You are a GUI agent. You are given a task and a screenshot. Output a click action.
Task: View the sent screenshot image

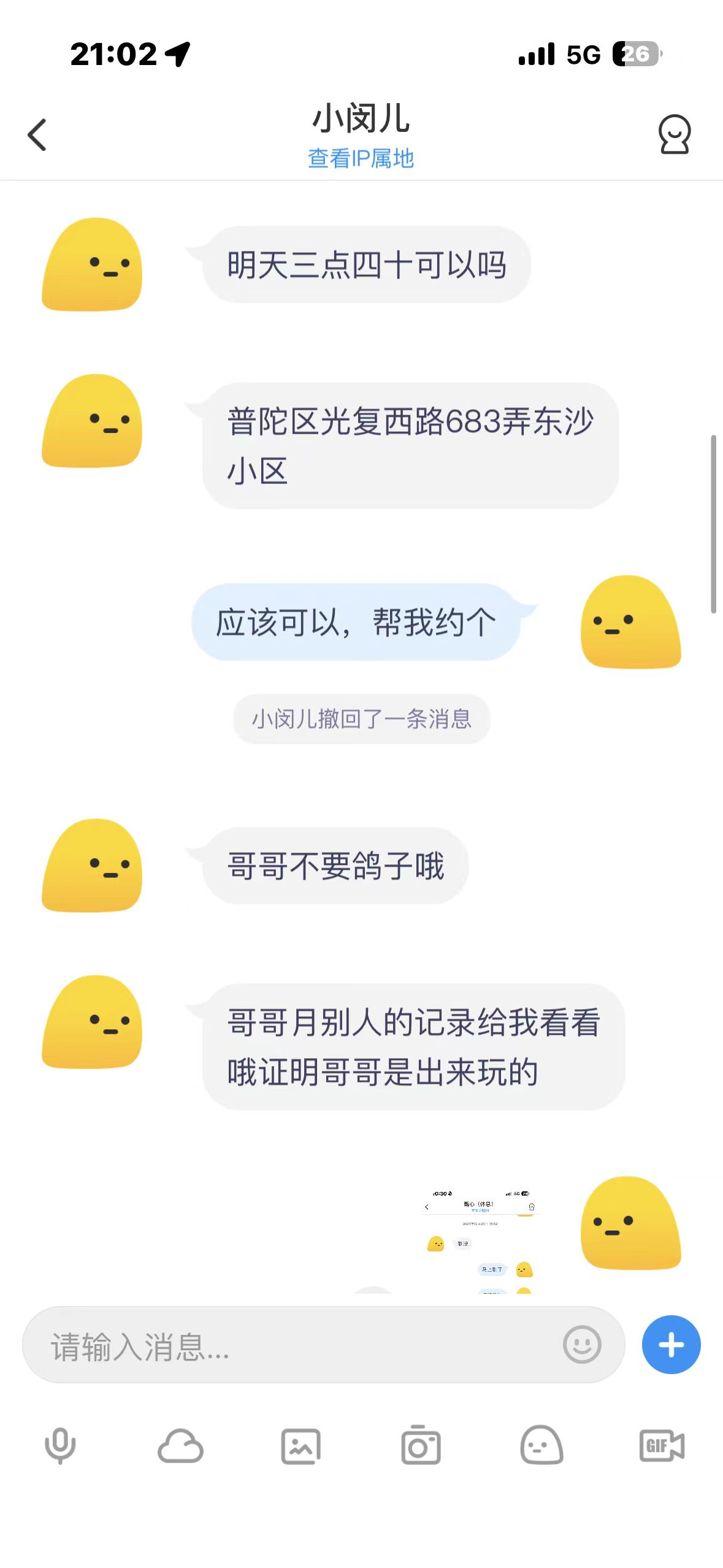point(480,1240)
